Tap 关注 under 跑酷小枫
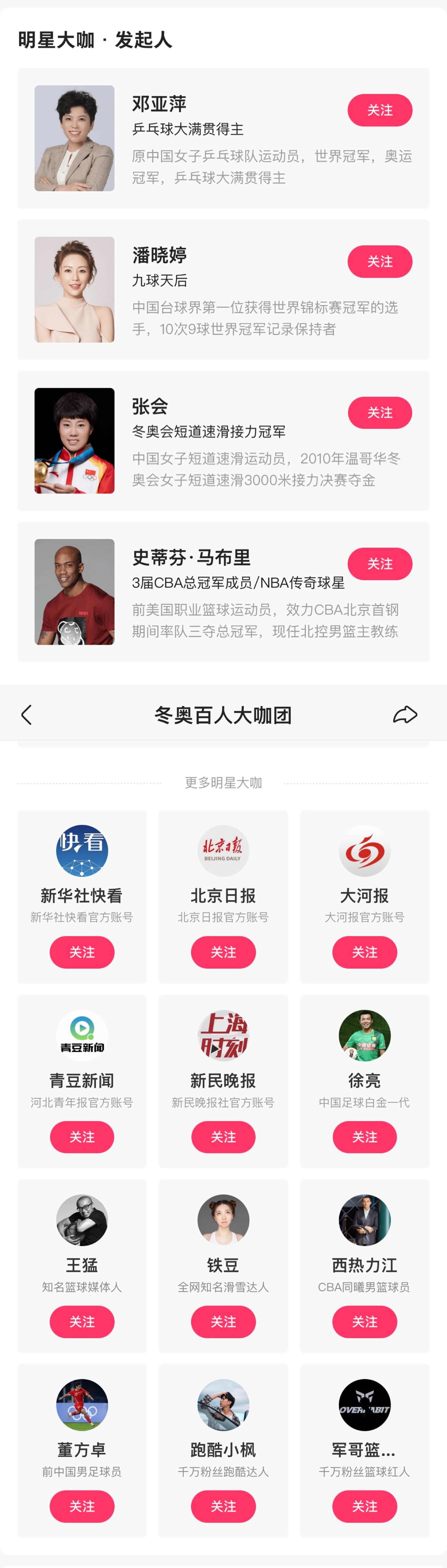Image resolution: width=447 pixels, height=1568 pixels. 223,1506
